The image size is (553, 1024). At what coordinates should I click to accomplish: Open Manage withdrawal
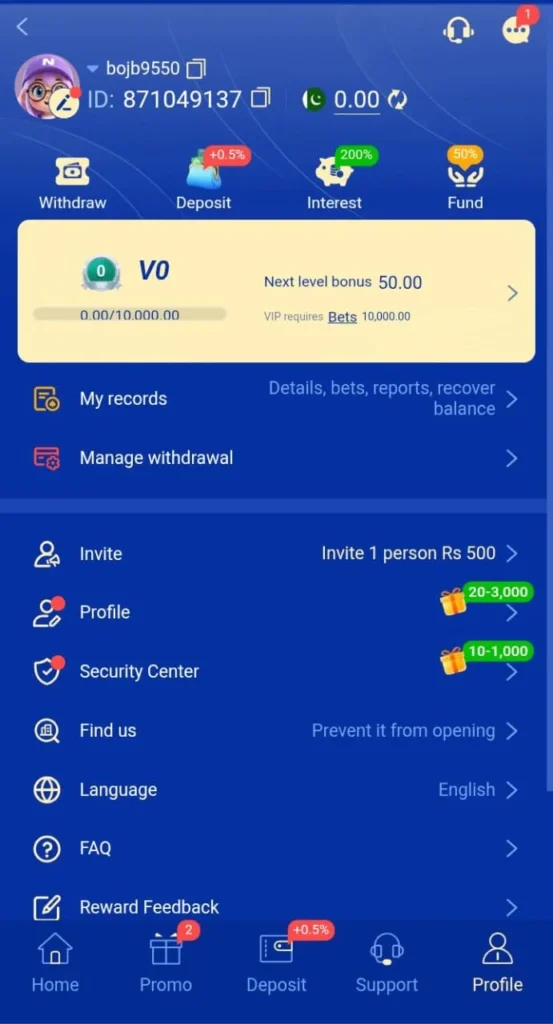coord(276,458)
